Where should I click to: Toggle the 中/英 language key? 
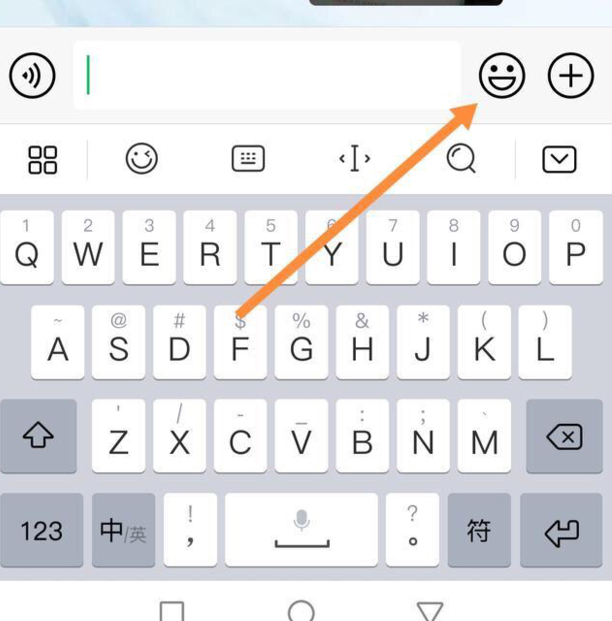click(123, 530)
